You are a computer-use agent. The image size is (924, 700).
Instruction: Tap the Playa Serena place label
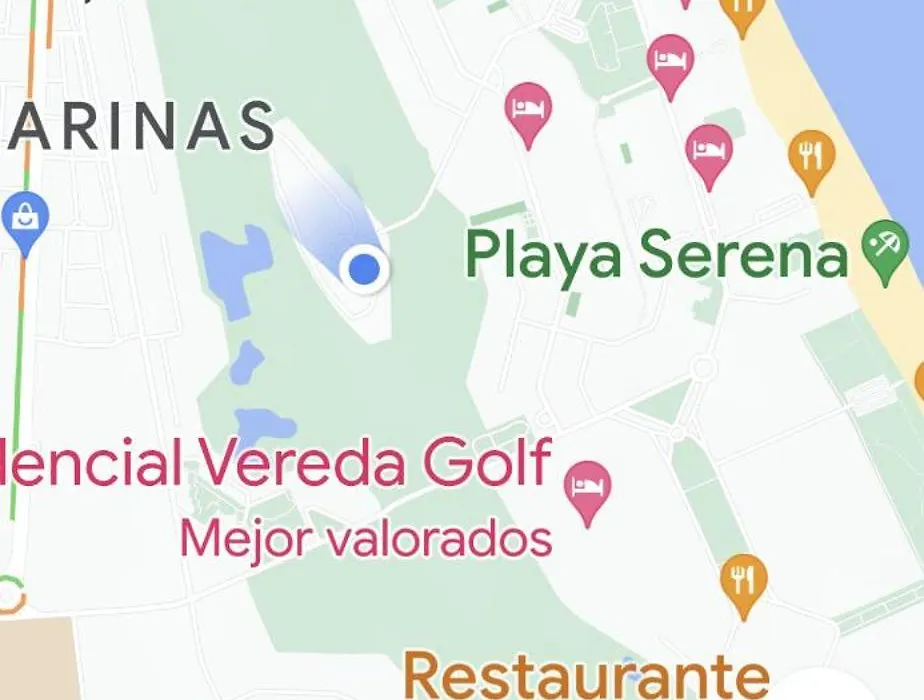[x=656, y=254]
